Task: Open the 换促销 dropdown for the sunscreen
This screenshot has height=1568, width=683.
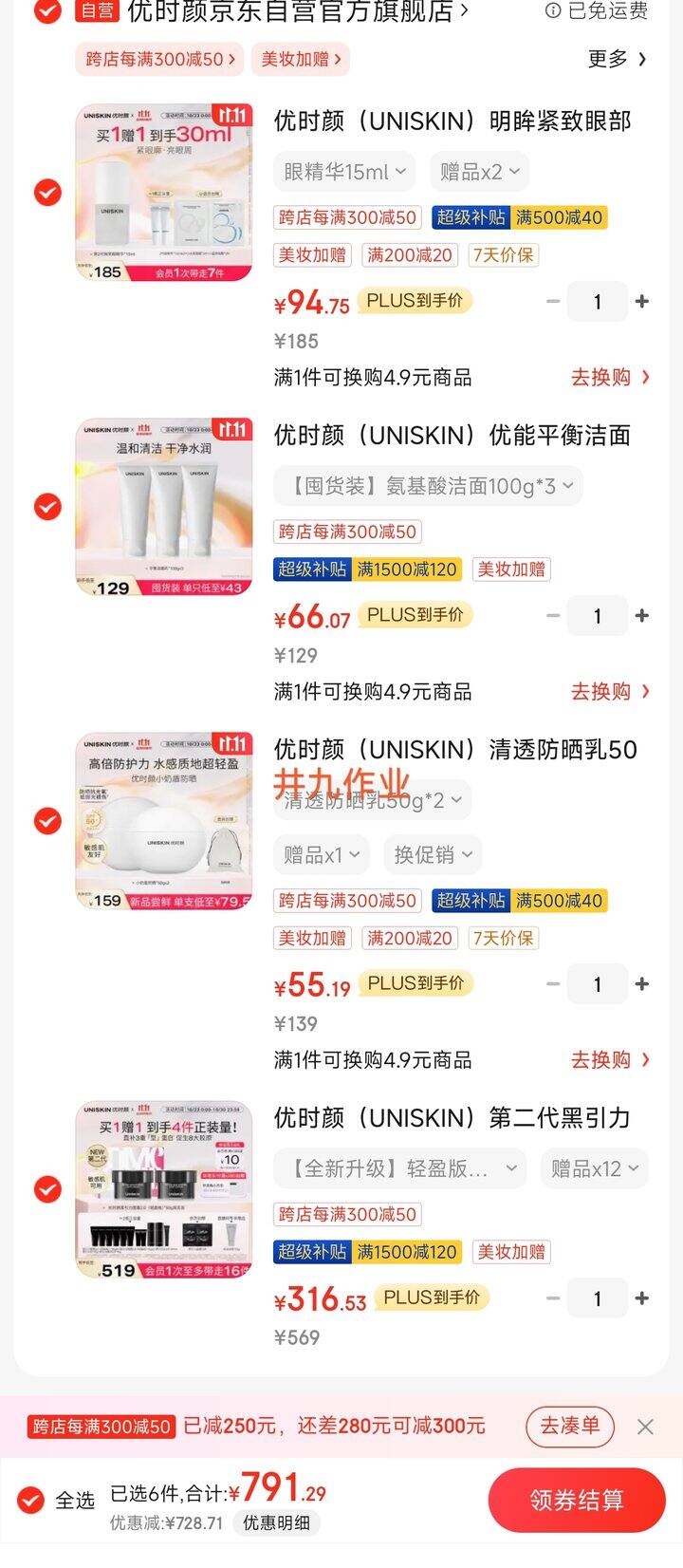Action: click(433, 854)
